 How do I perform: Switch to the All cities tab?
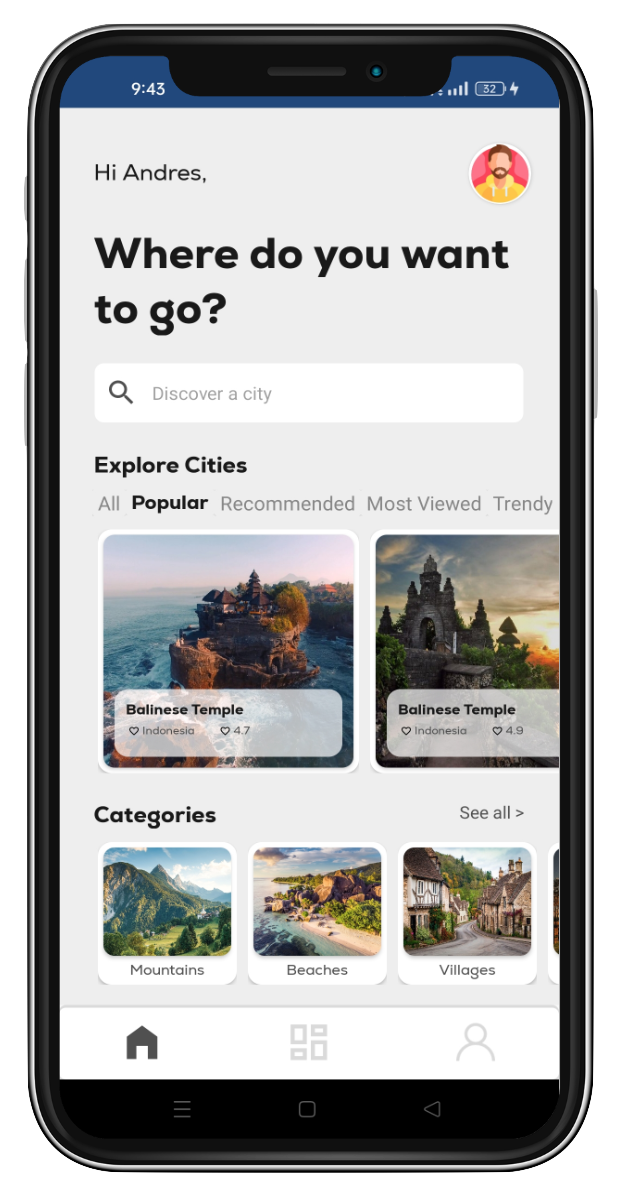click(109, 504)
